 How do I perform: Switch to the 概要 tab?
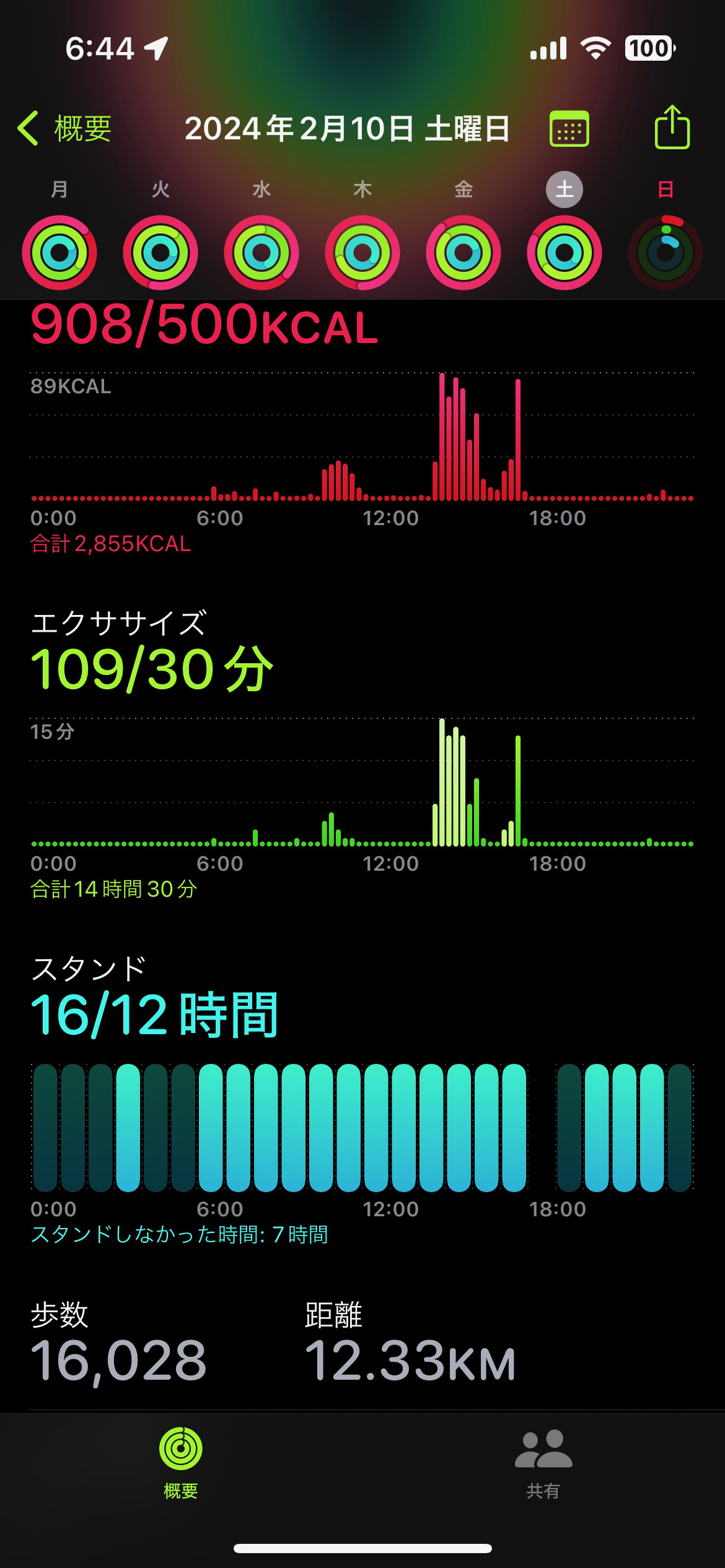click(180, 1464)
